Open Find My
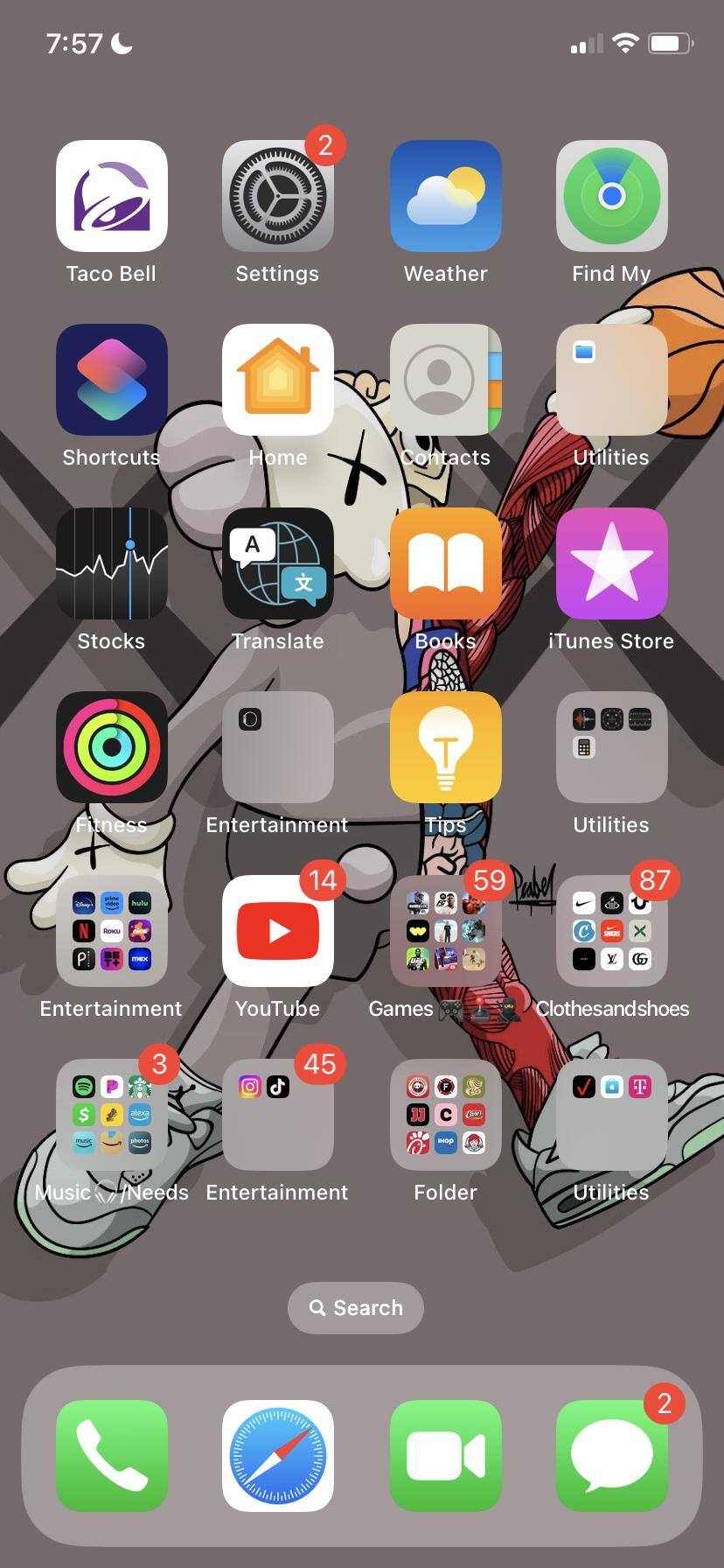 click(611, 196)
